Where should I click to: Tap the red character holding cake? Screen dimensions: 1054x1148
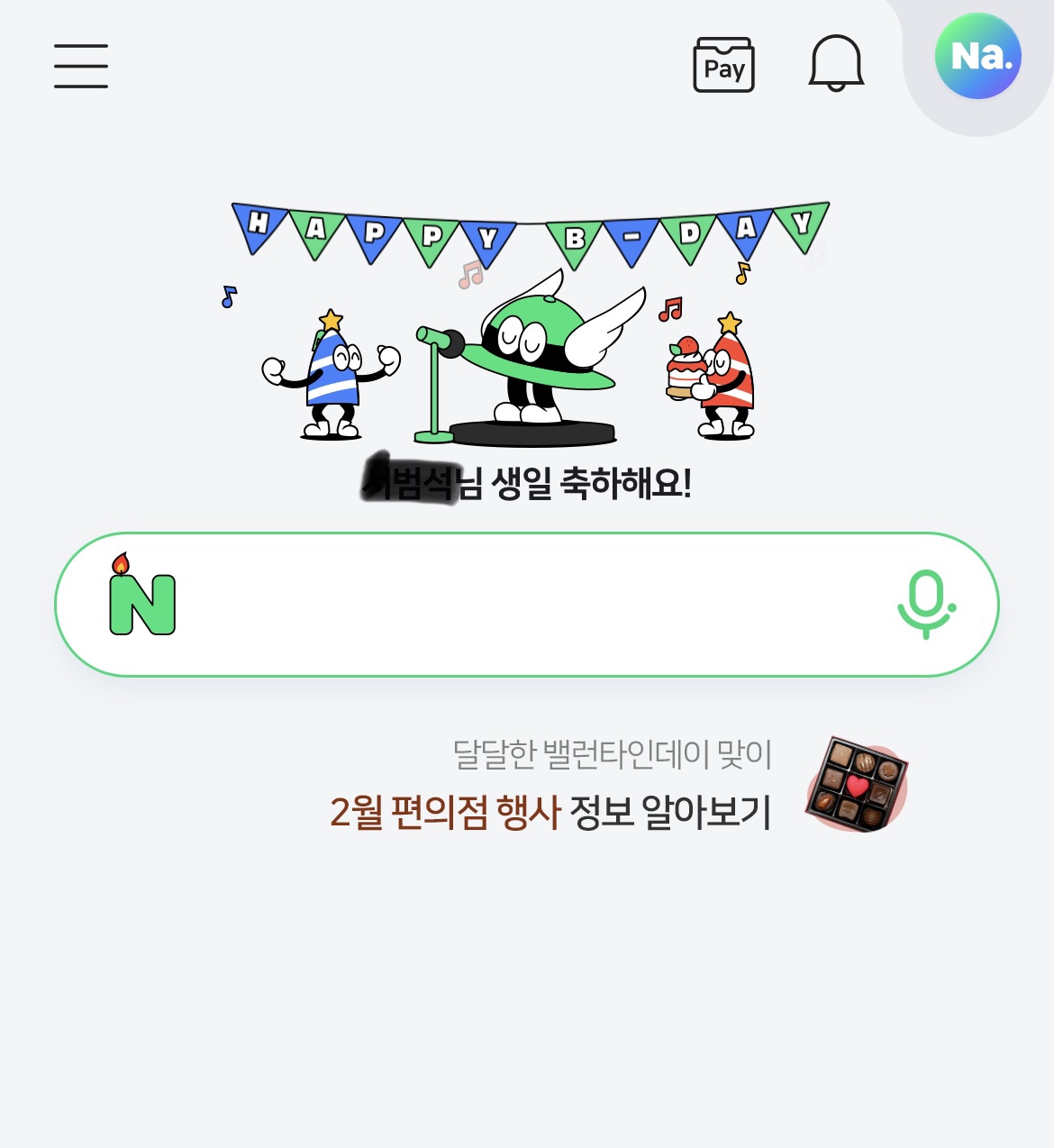point(730,374)
